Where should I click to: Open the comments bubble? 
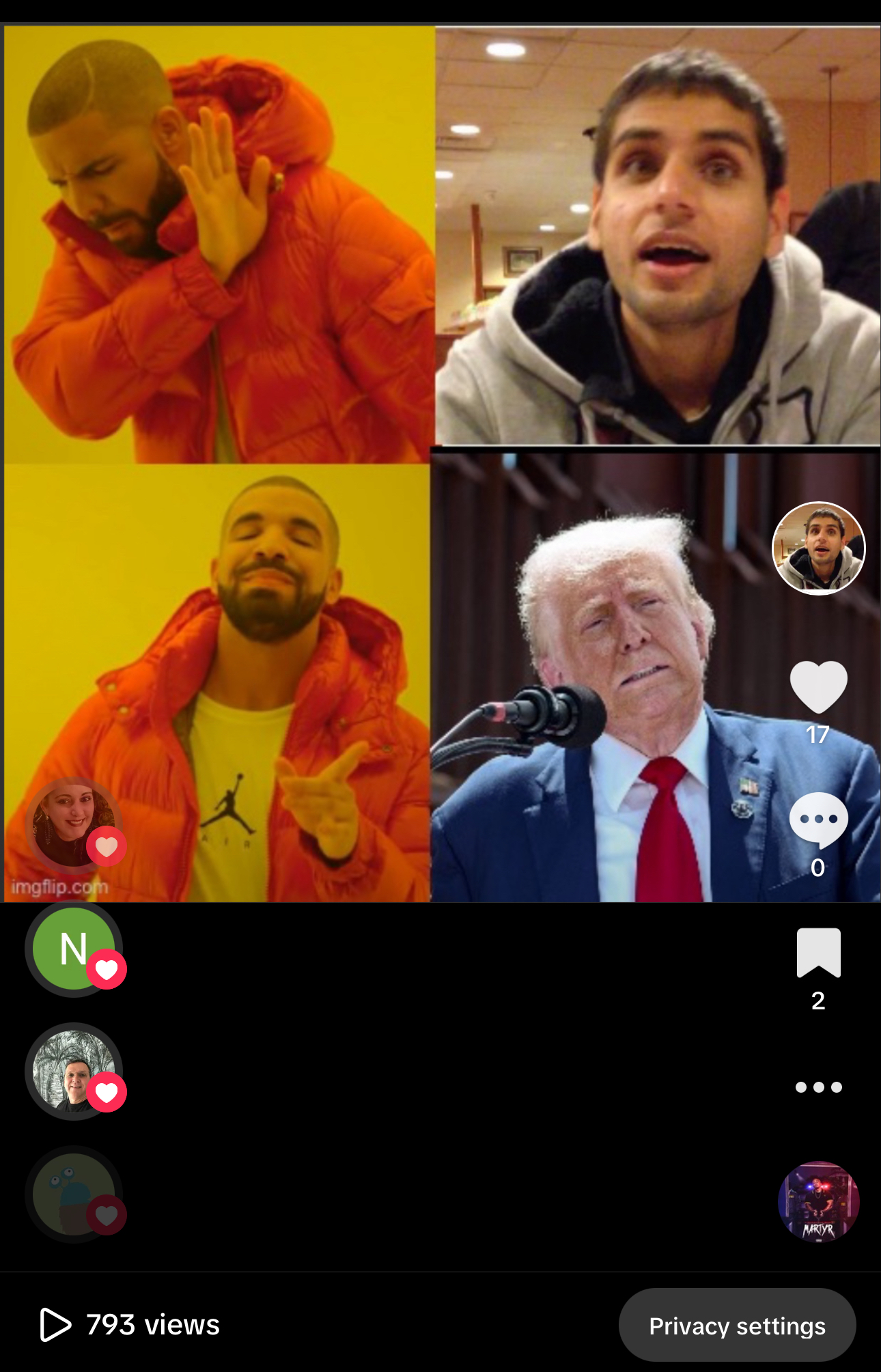point(818,819)
